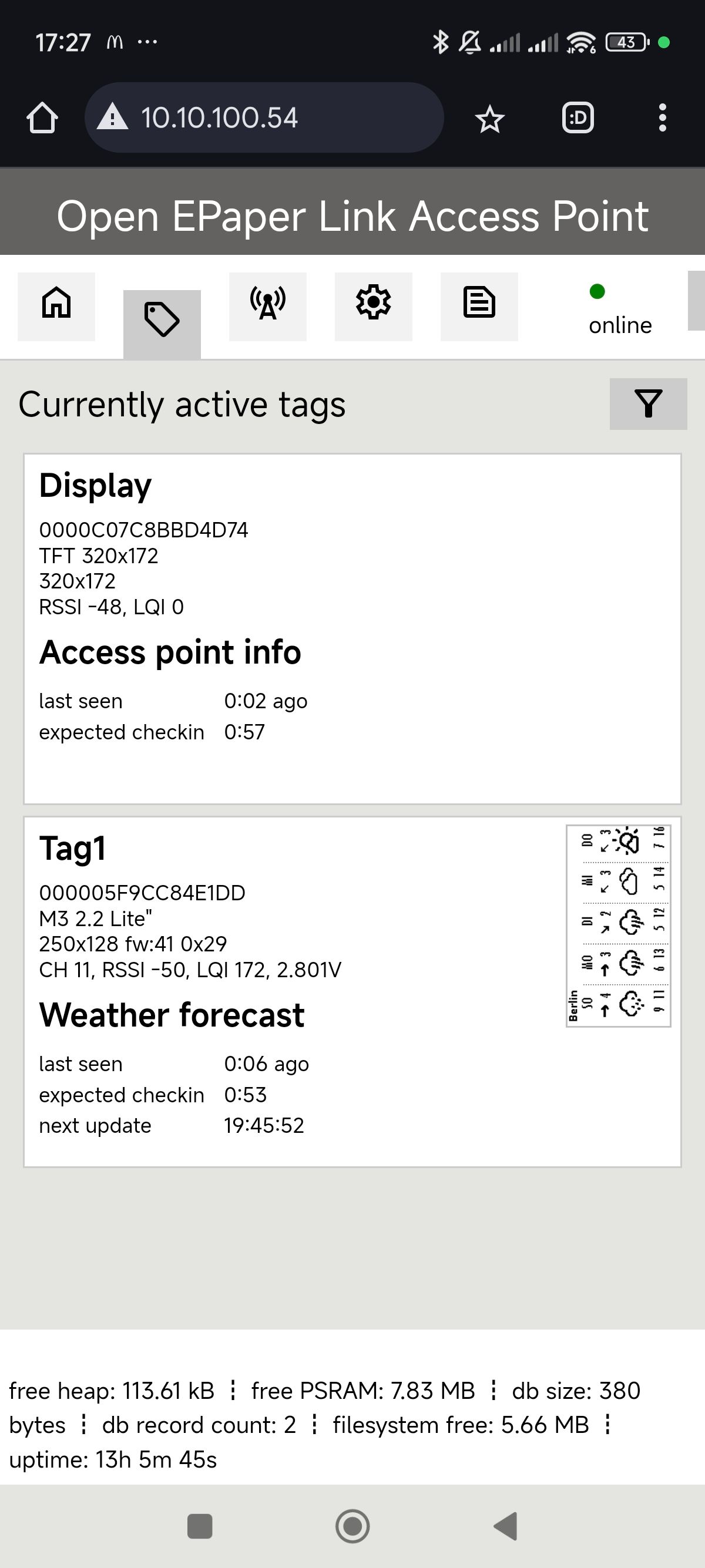Filter the currently active tags
Viewport: 705px width, 1568px height.
649,403
